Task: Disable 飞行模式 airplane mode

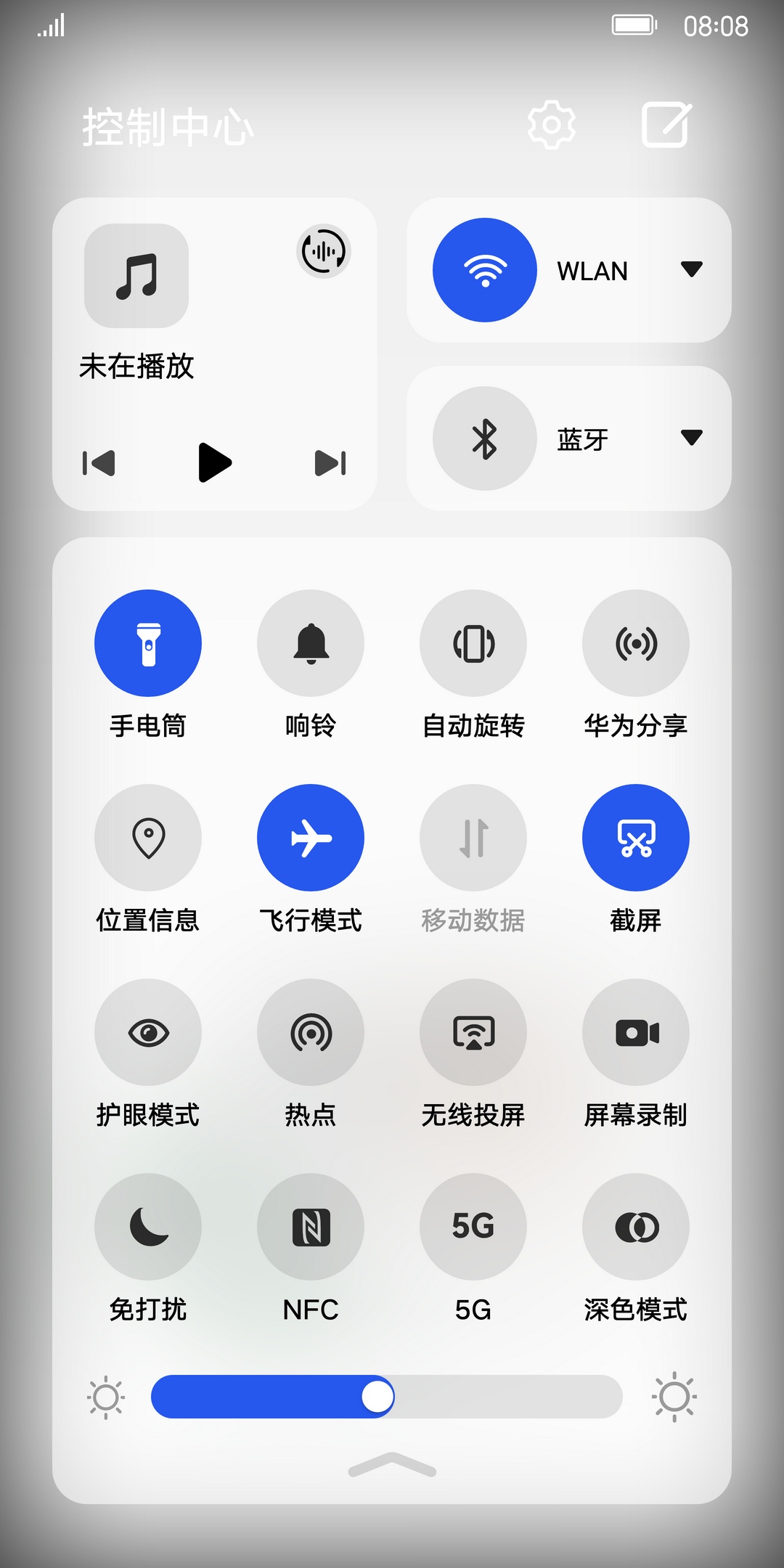Action: (311, 838)
